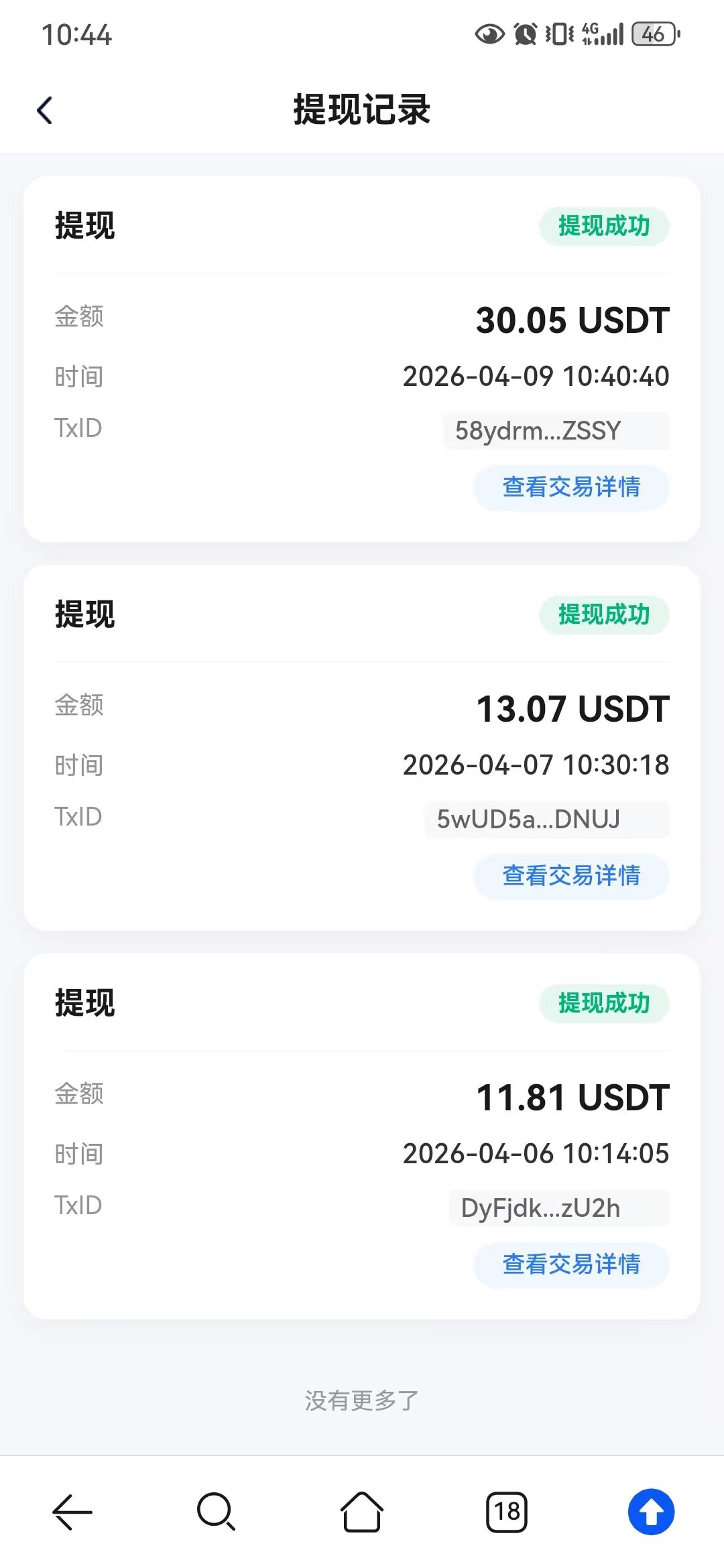View transaction details for 13.07 USDT withdrawal
Viewport: 724px width, 1568px height.
(x=571, y=876)
